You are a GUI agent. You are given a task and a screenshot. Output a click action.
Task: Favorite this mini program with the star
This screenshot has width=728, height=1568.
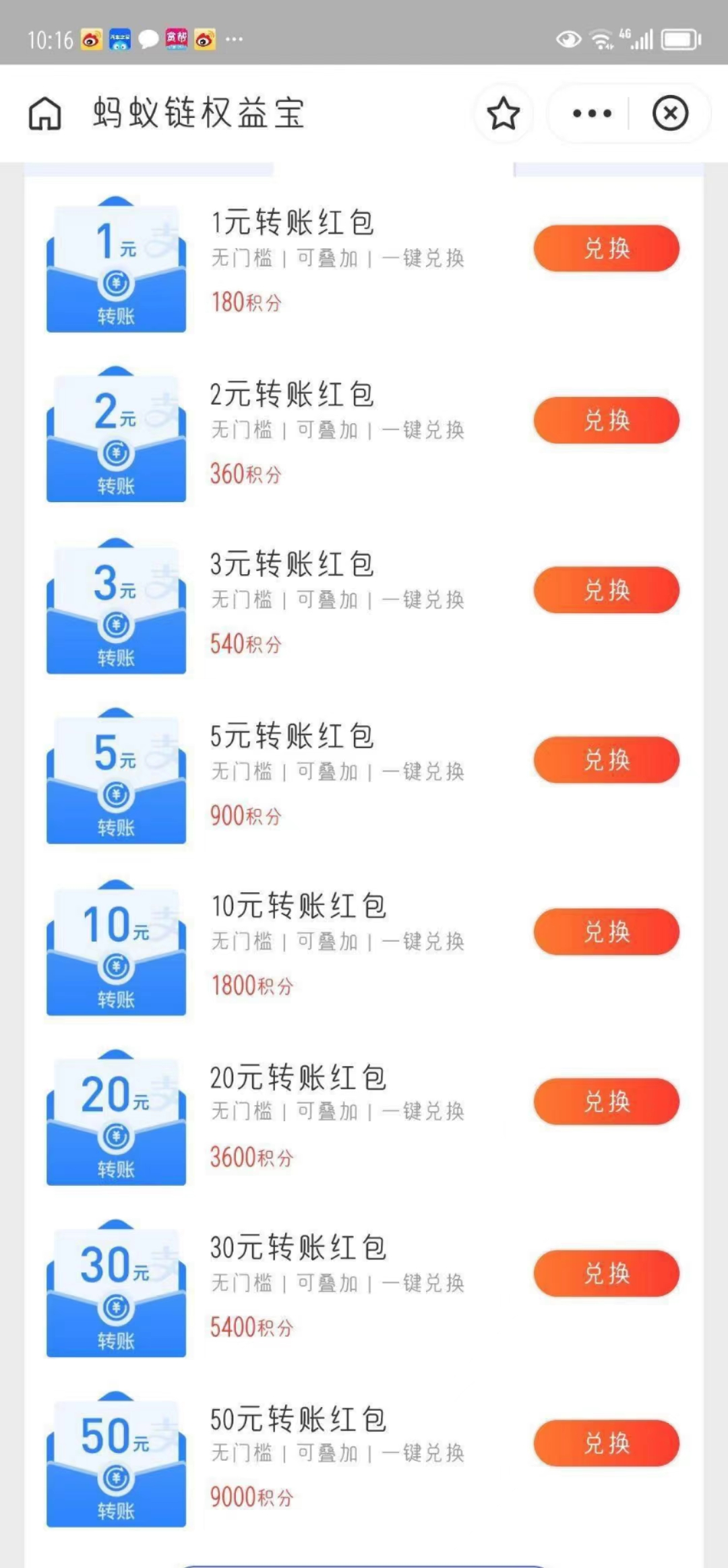(x=504, y=113)
